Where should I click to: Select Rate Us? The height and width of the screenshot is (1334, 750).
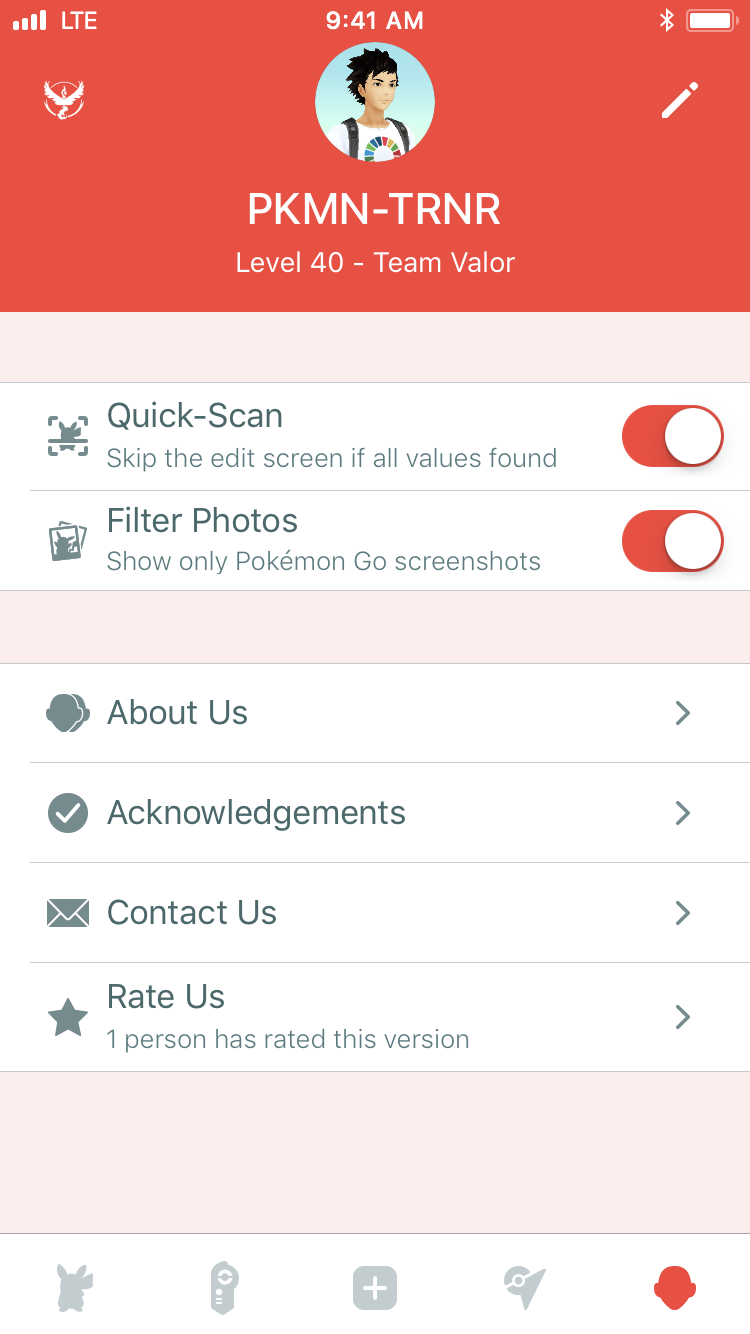point(375,1017)
